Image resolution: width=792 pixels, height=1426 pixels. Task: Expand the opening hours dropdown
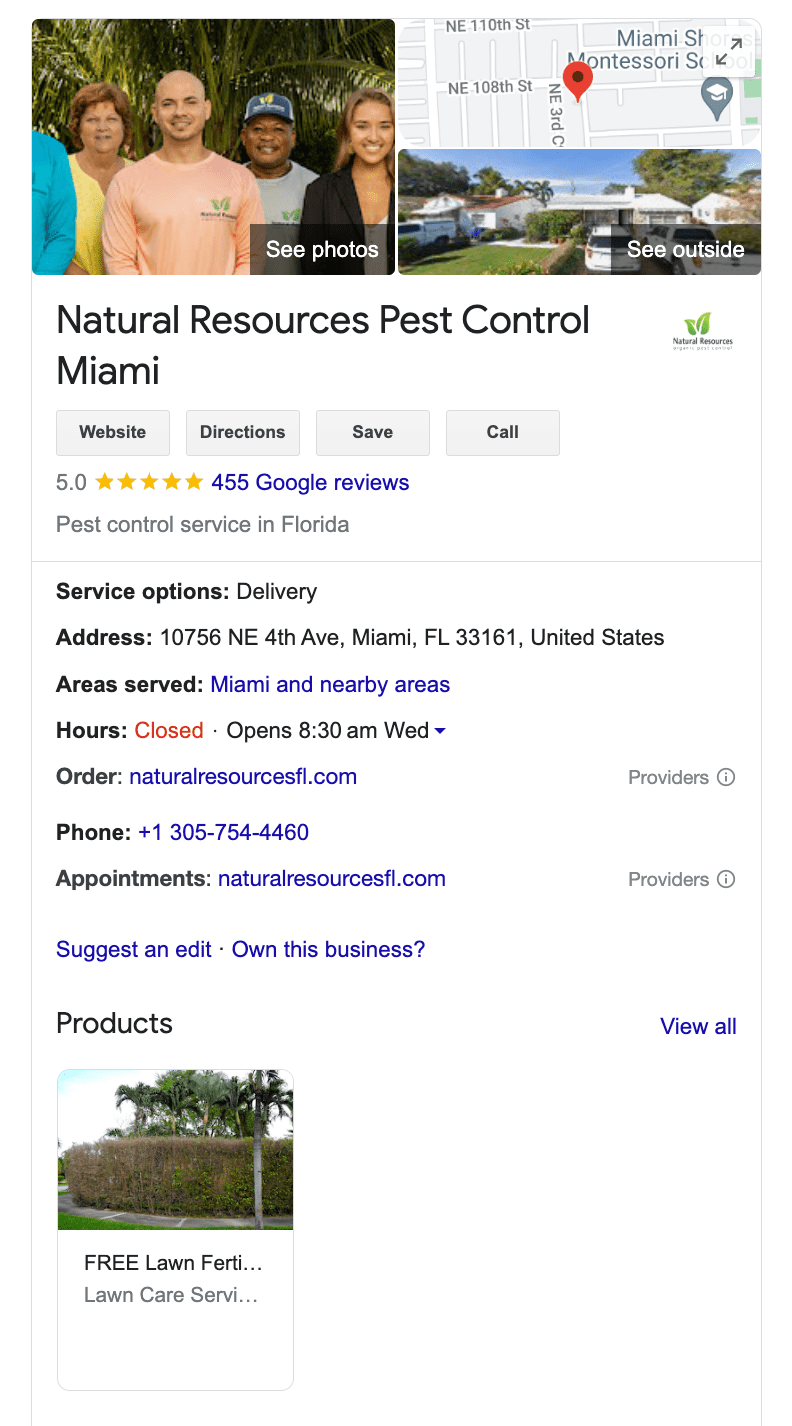[439, 731]
